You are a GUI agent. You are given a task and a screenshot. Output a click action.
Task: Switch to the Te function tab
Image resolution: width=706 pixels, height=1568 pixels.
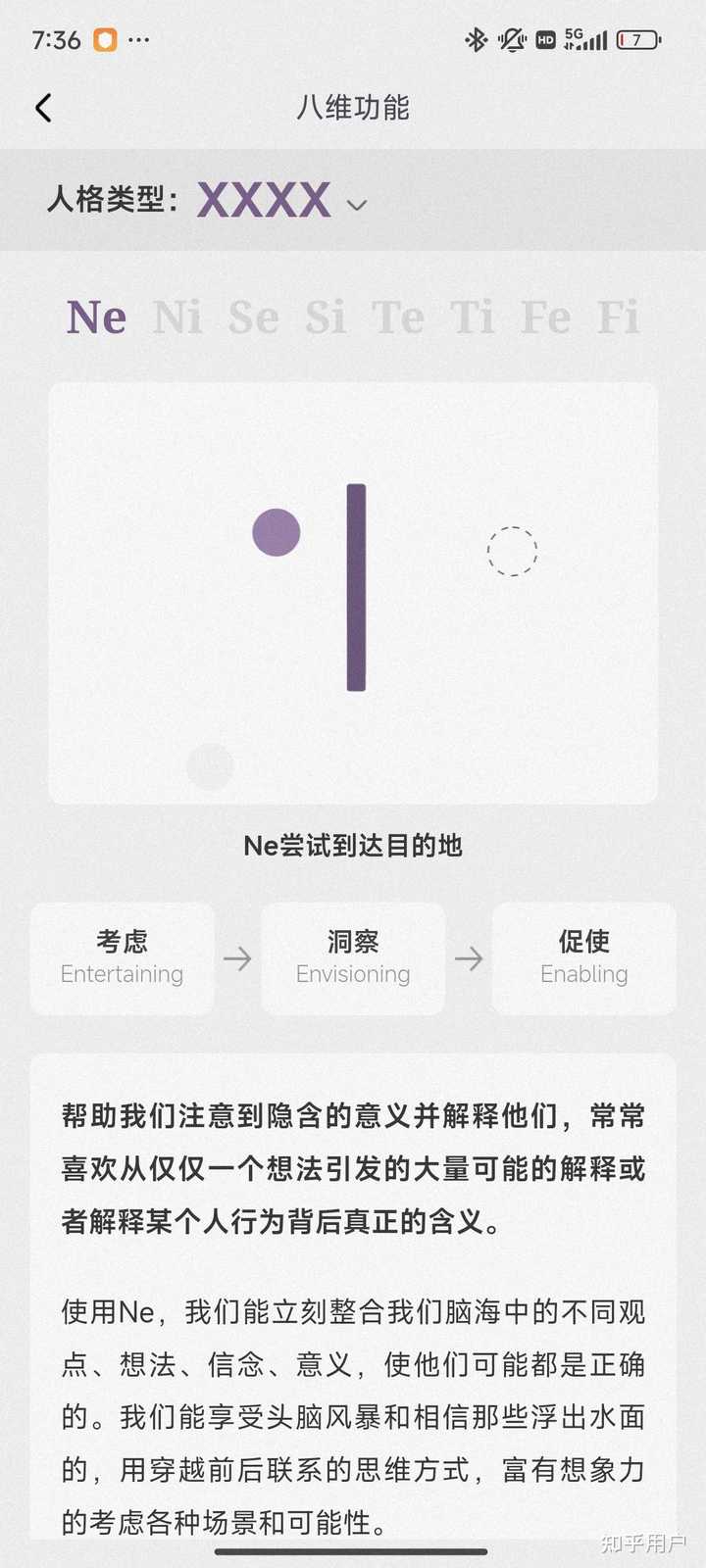pos(398,318)
